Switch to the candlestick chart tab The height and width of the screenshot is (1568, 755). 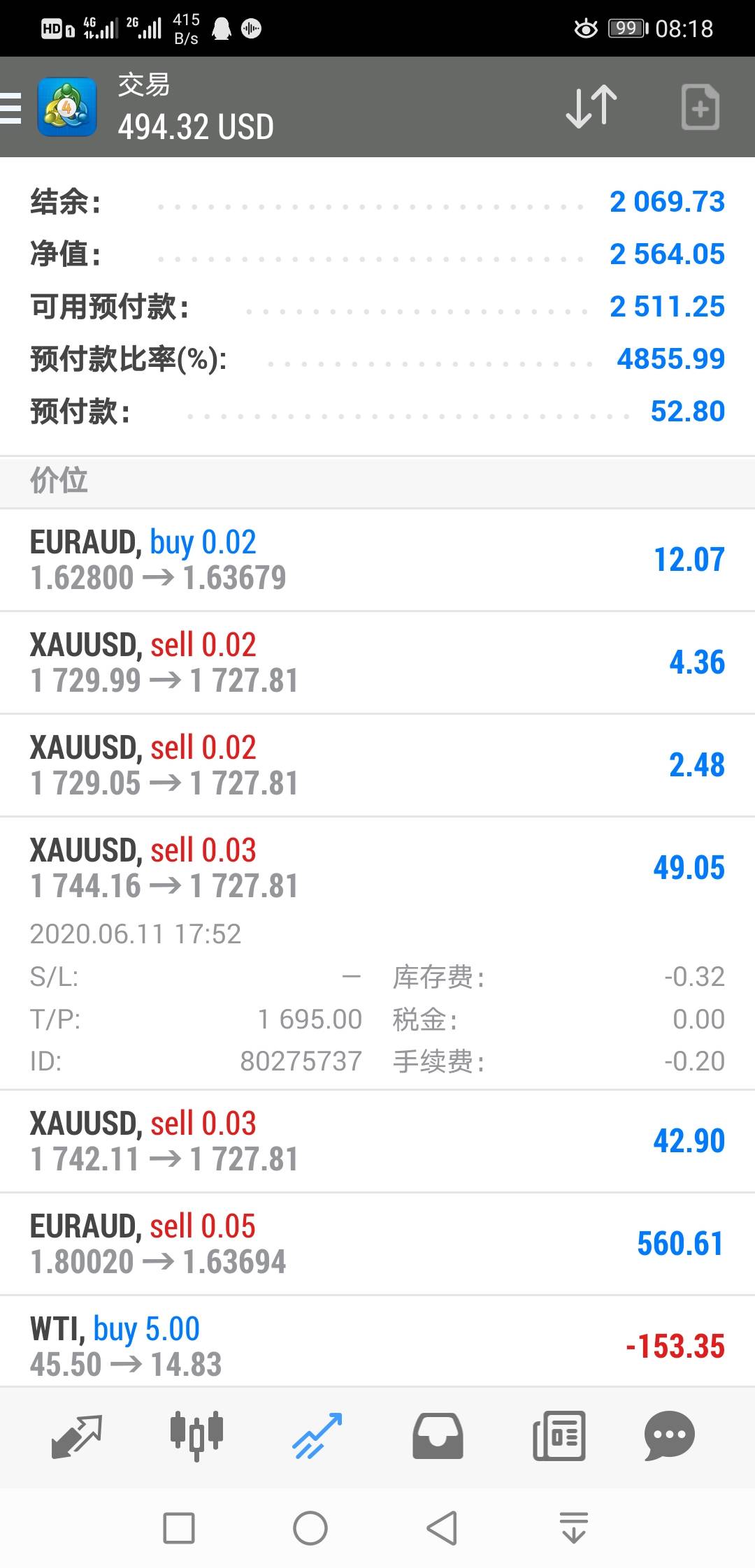coord(196,1437)
